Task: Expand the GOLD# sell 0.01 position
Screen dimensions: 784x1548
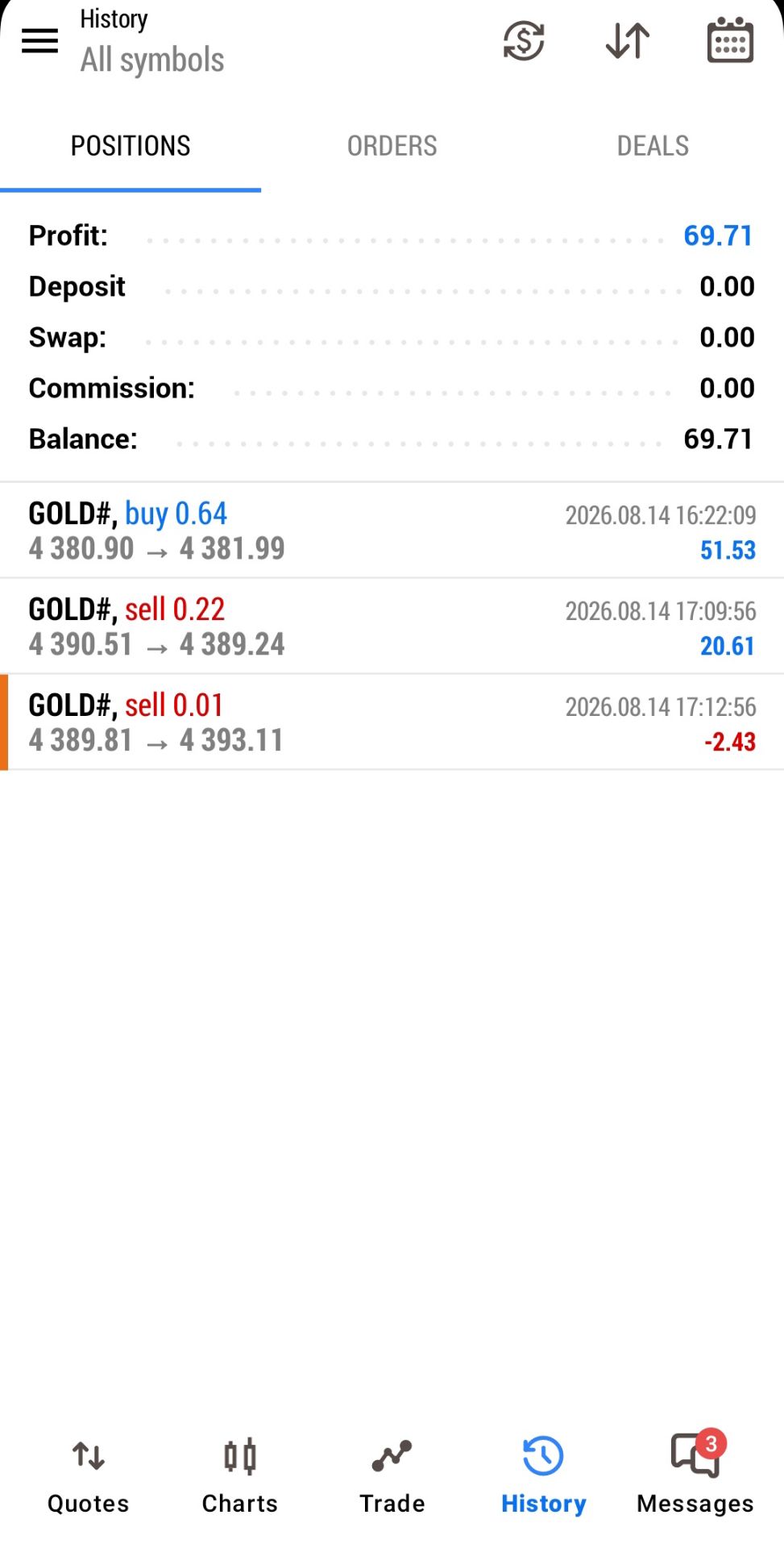Action: click(392, 722)
